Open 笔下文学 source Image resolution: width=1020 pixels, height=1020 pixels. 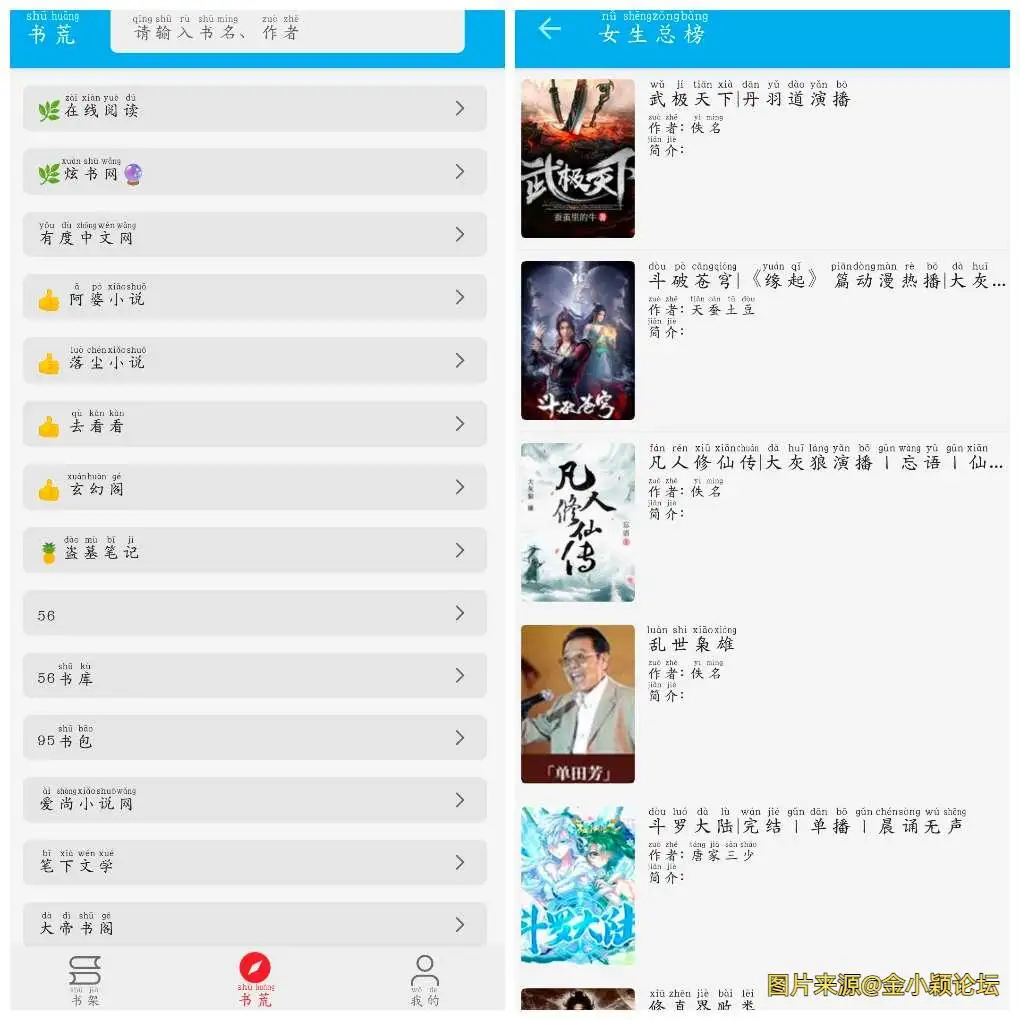pos(254,863)
